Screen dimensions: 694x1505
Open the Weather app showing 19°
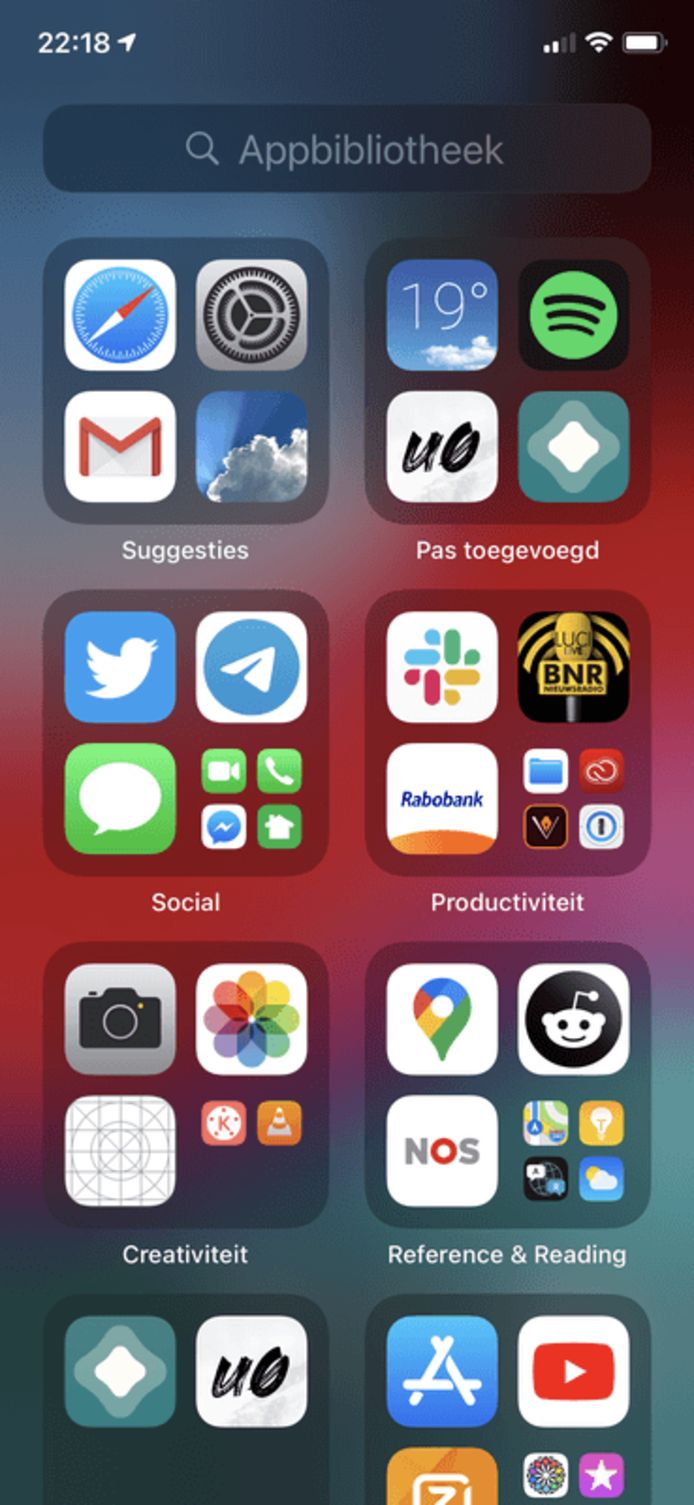[442, 315]
